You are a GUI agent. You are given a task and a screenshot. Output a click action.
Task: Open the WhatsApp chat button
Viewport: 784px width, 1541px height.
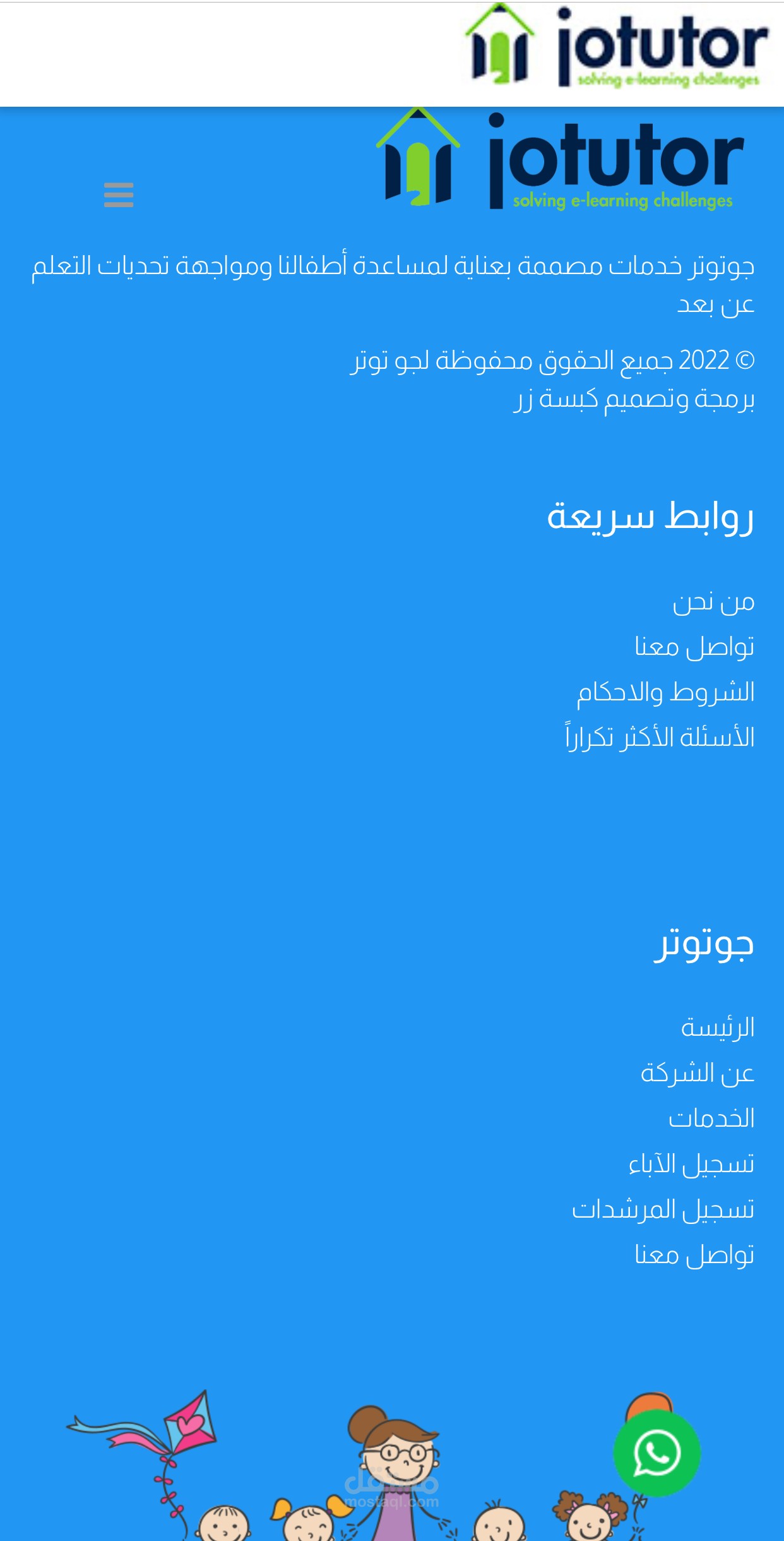[656, 1453]
